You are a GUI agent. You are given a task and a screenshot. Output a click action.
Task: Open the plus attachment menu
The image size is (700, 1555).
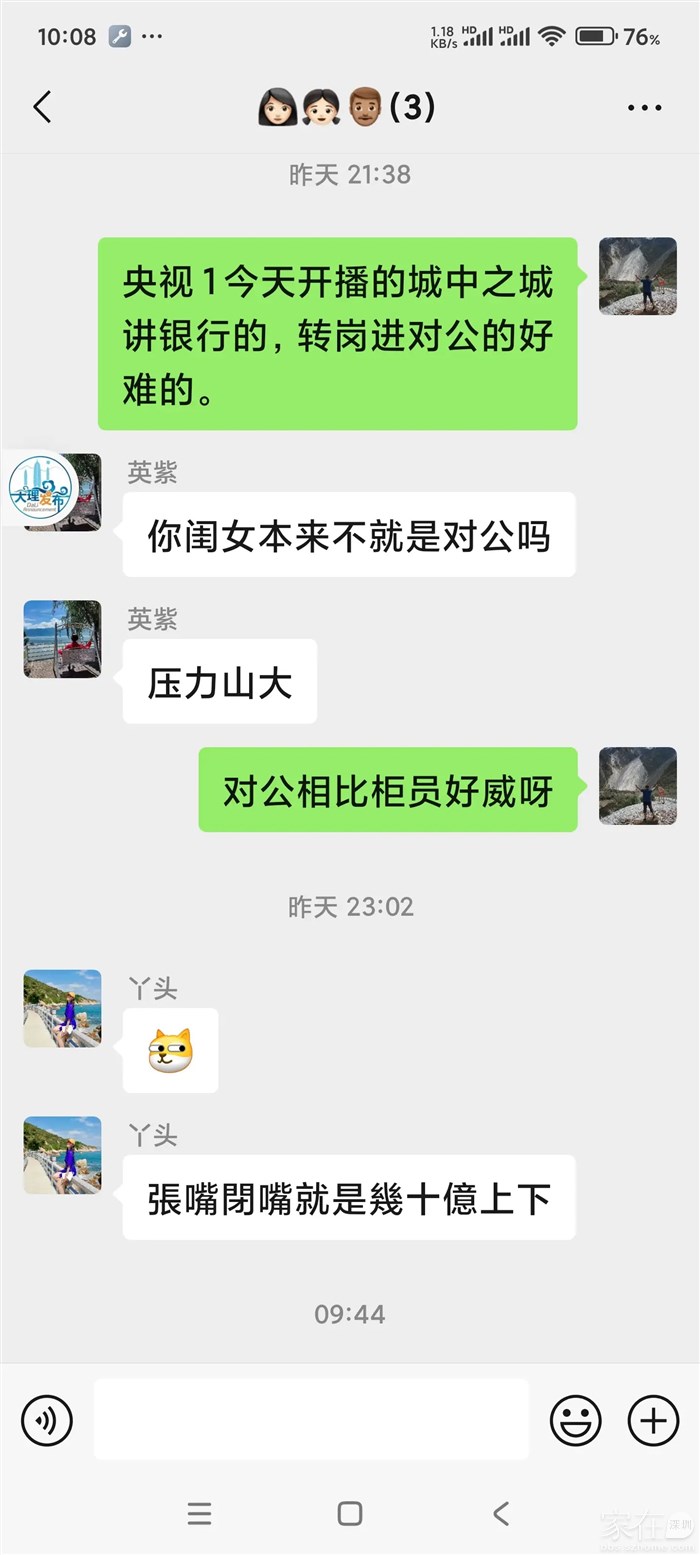point(652,1419)
